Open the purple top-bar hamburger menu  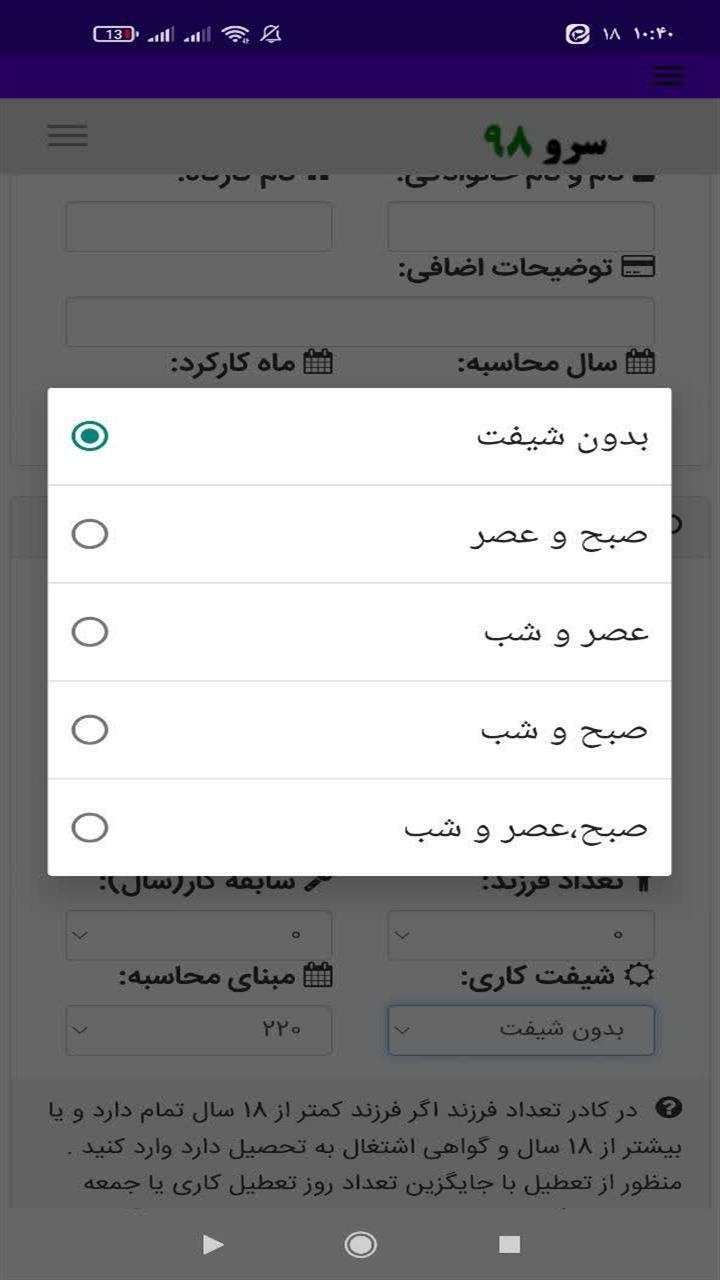click(667, 75)
